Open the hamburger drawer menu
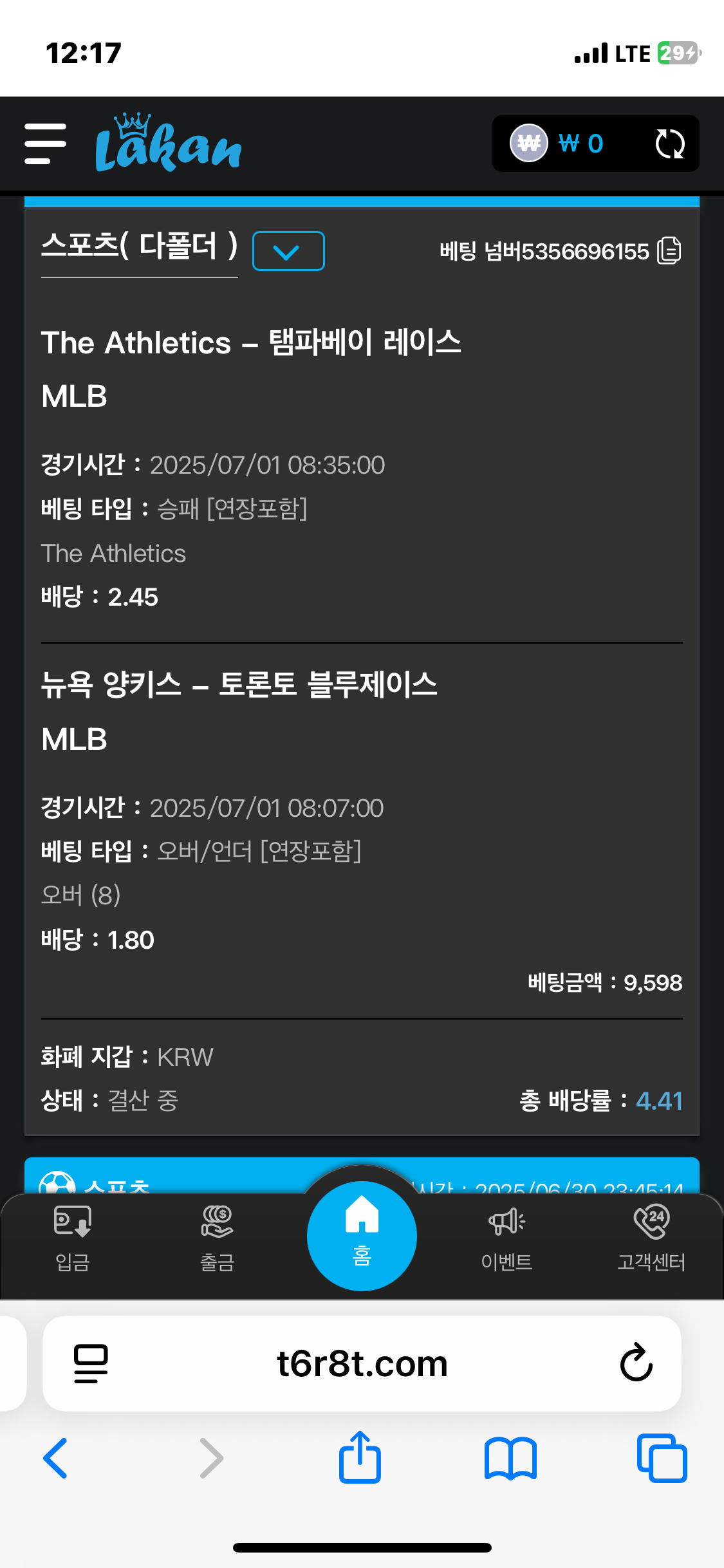This screenshot has width=724, height=1568. (45, 144)
